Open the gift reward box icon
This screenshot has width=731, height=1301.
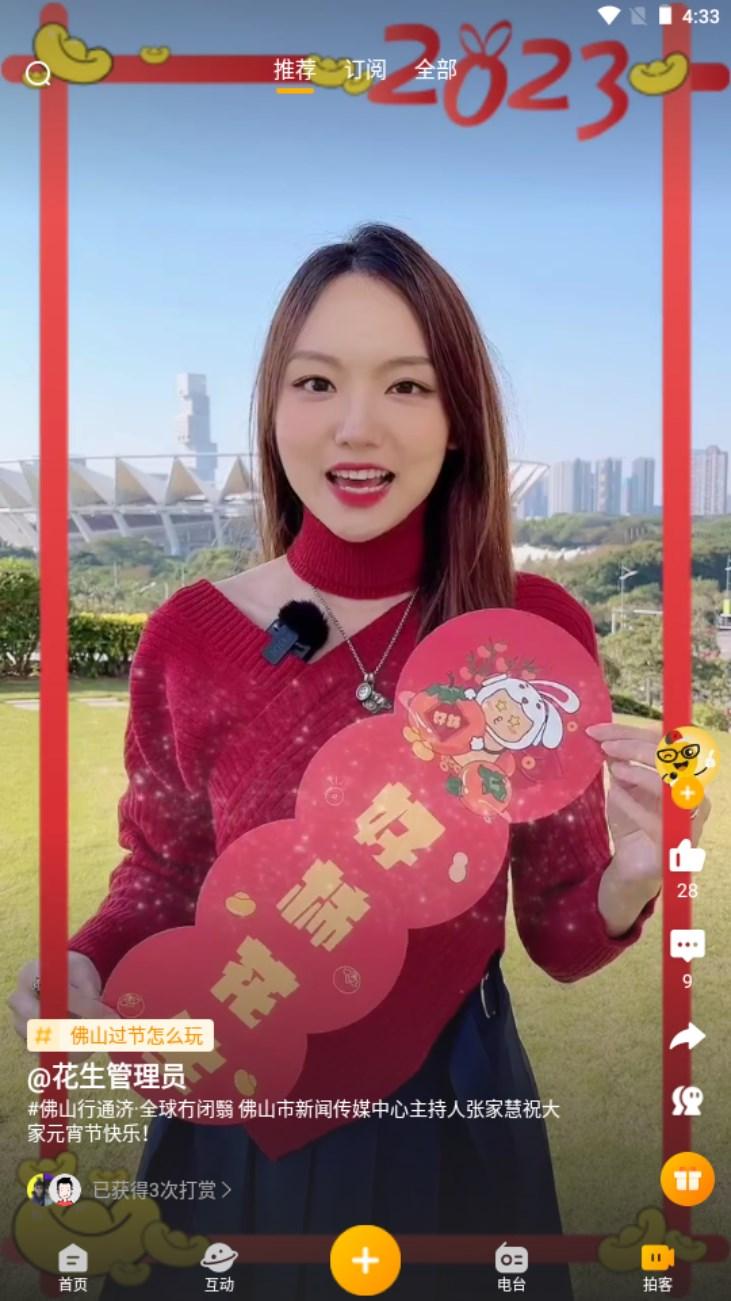point(685,1181)
